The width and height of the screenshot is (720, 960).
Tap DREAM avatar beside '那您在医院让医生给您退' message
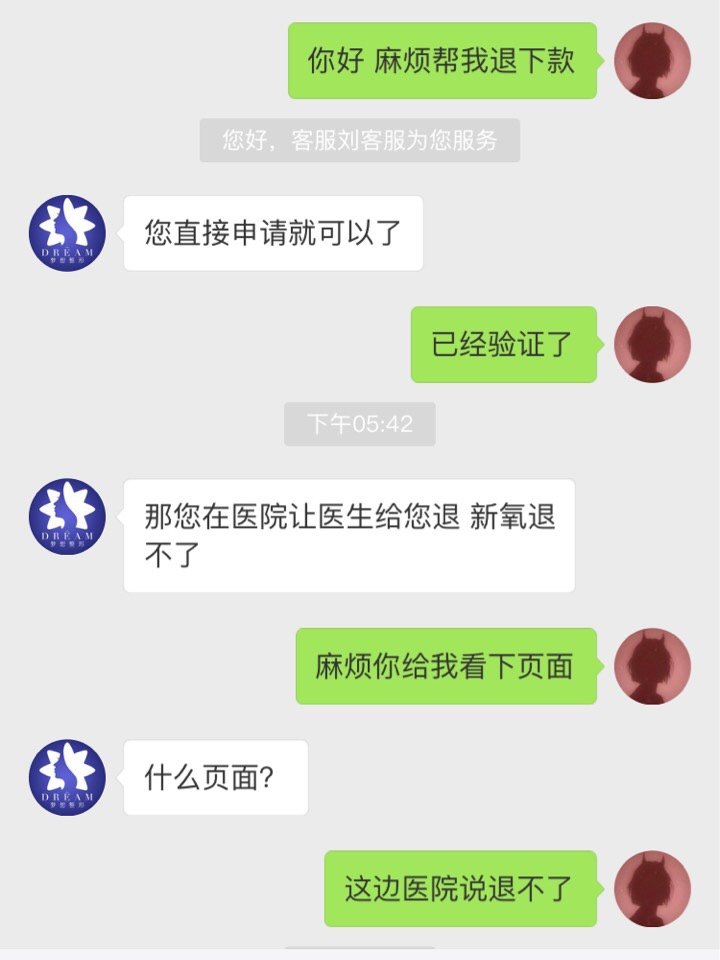pos(67,516)
